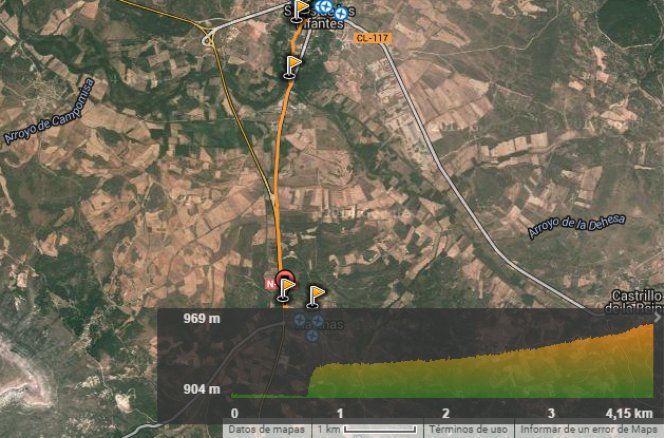Select the waypoint flag standing off the orange route
This screenshot has width=665, height=438.
(x=316, y=294)
